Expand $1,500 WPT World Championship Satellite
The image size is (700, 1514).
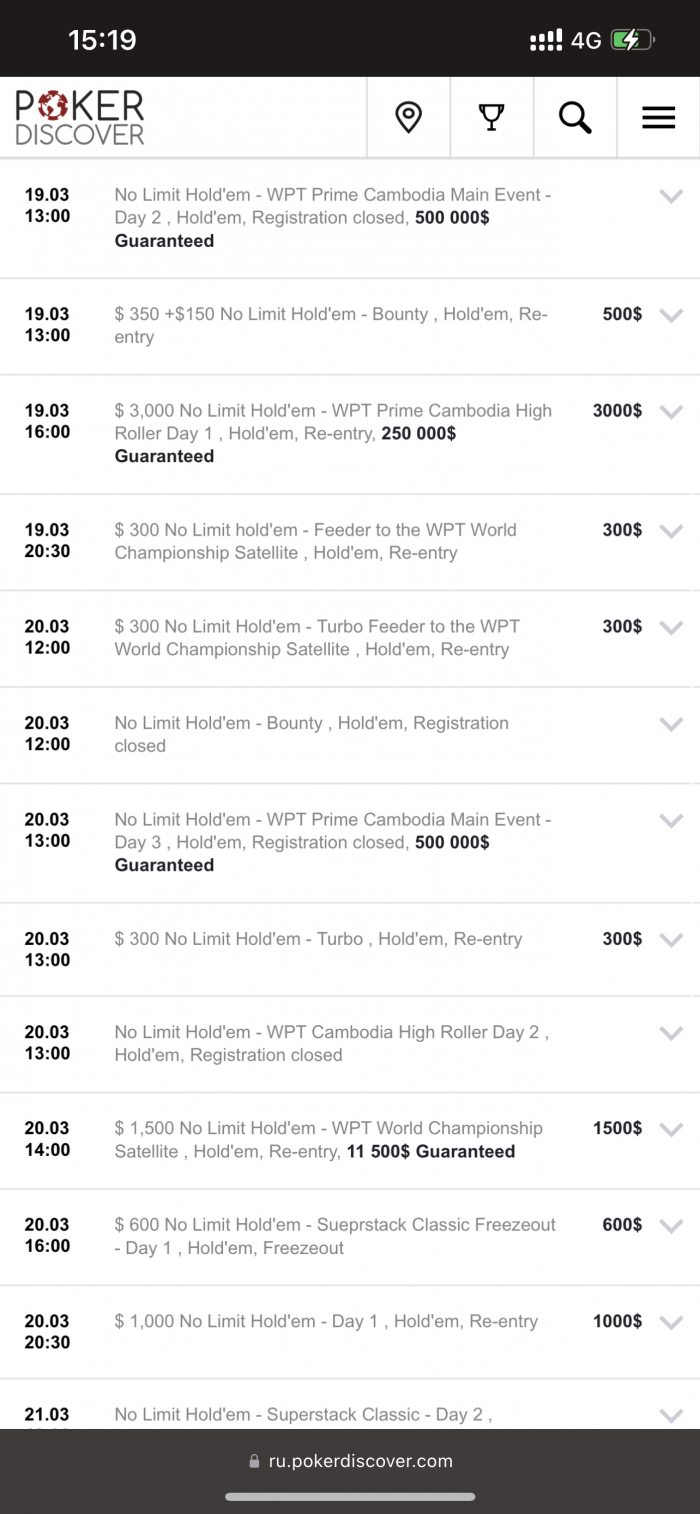(671, 1129)
